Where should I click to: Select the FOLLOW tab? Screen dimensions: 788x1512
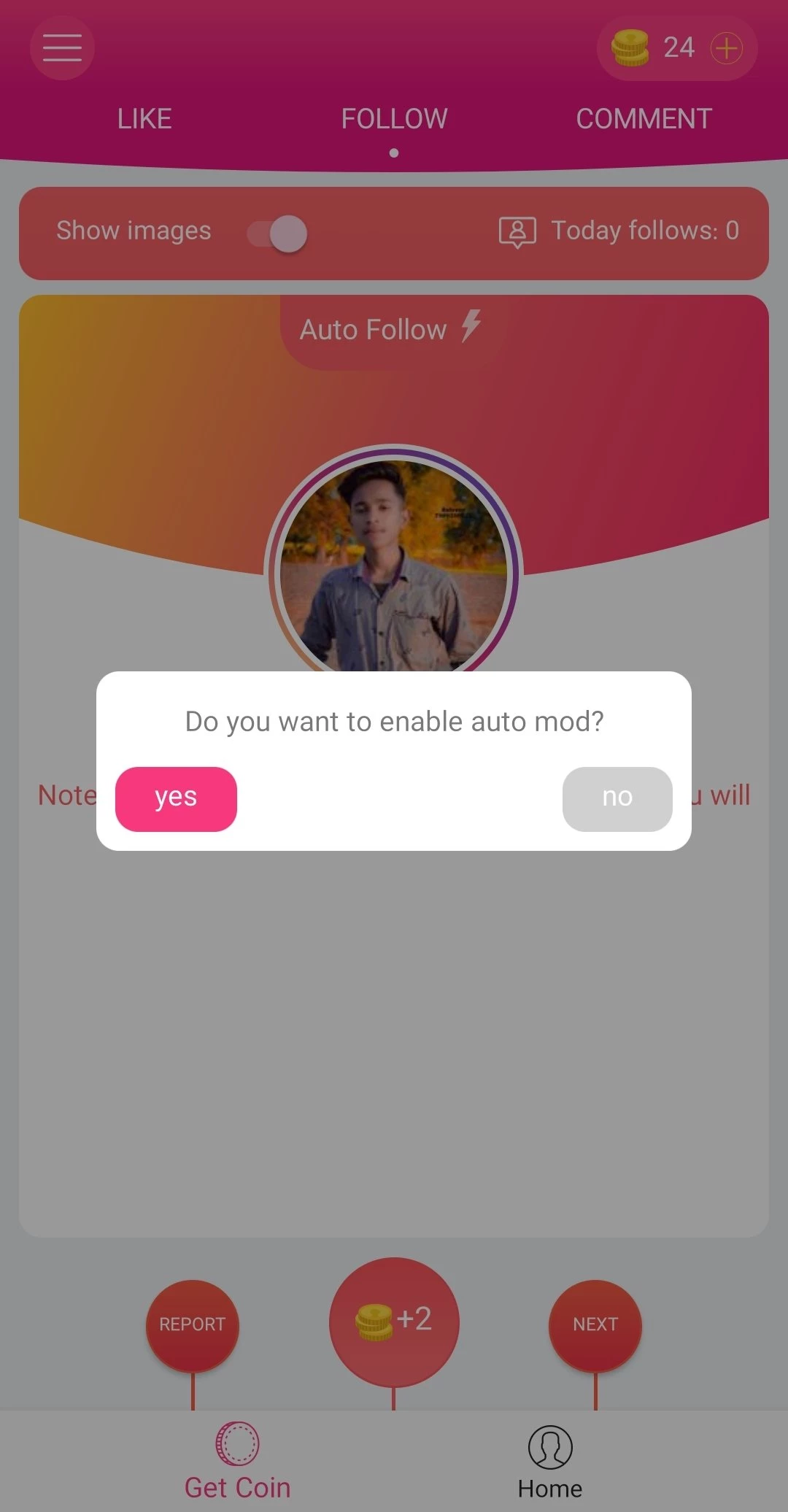(394, 119)
